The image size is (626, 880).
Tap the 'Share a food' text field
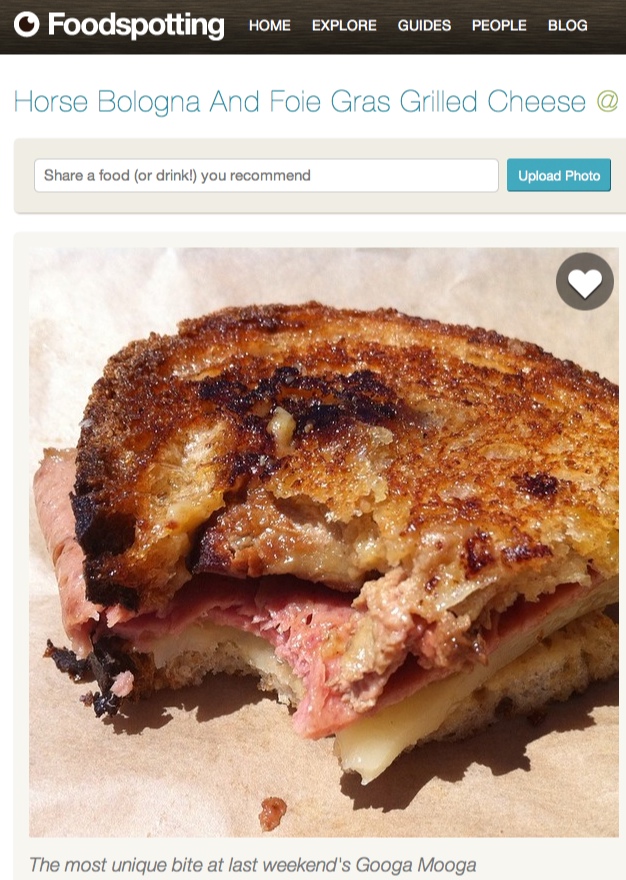click(266, 175)
